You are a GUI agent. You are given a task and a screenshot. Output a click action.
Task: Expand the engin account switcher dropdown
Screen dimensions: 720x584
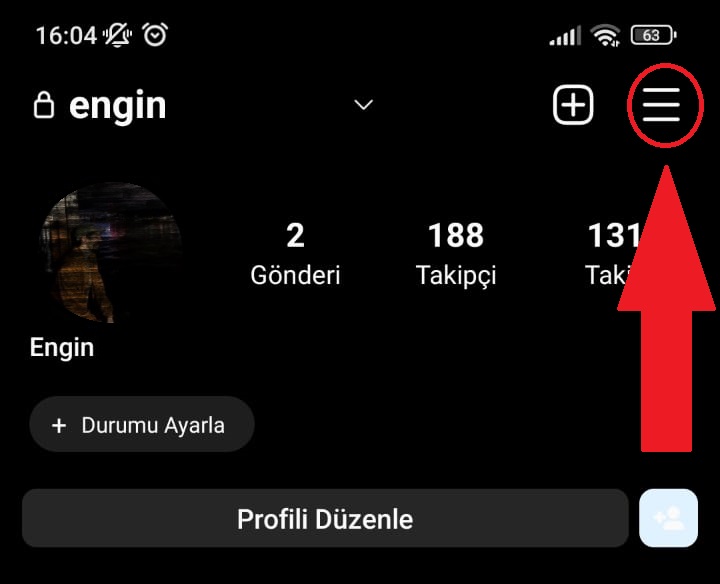point(364,105)
